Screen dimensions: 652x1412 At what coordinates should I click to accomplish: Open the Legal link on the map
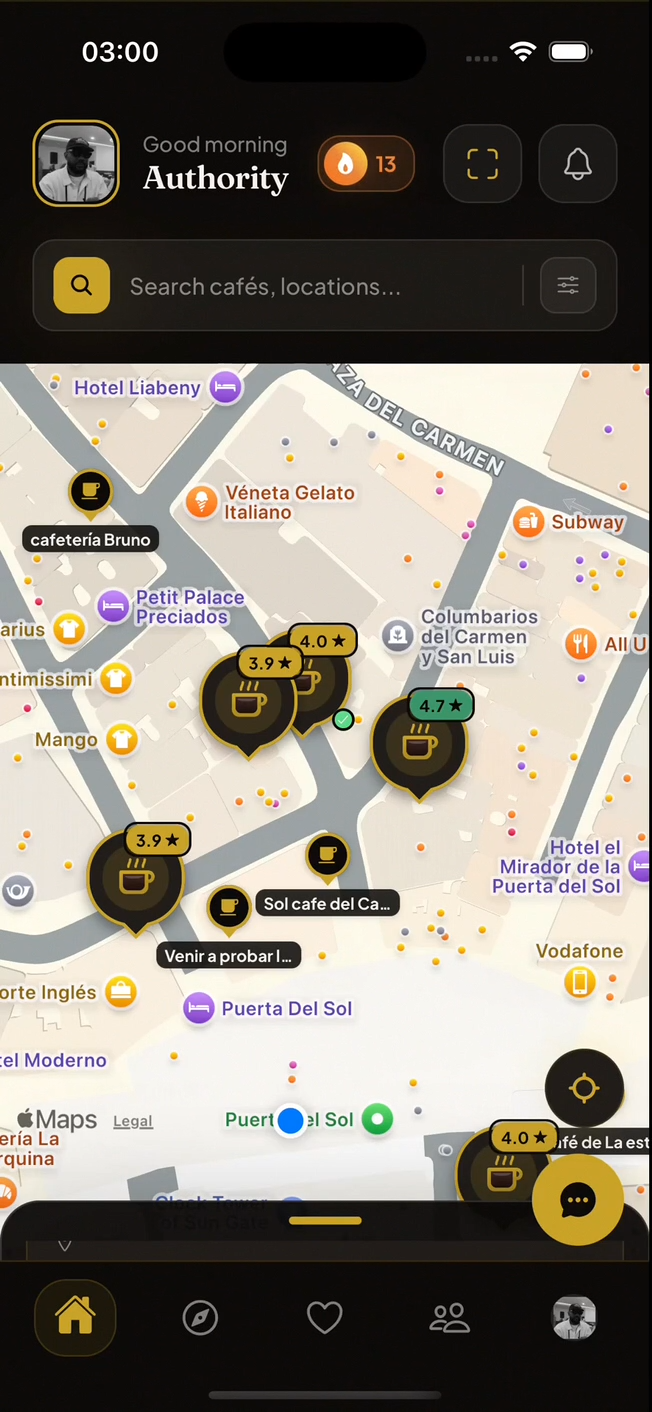pos(133,1122)
